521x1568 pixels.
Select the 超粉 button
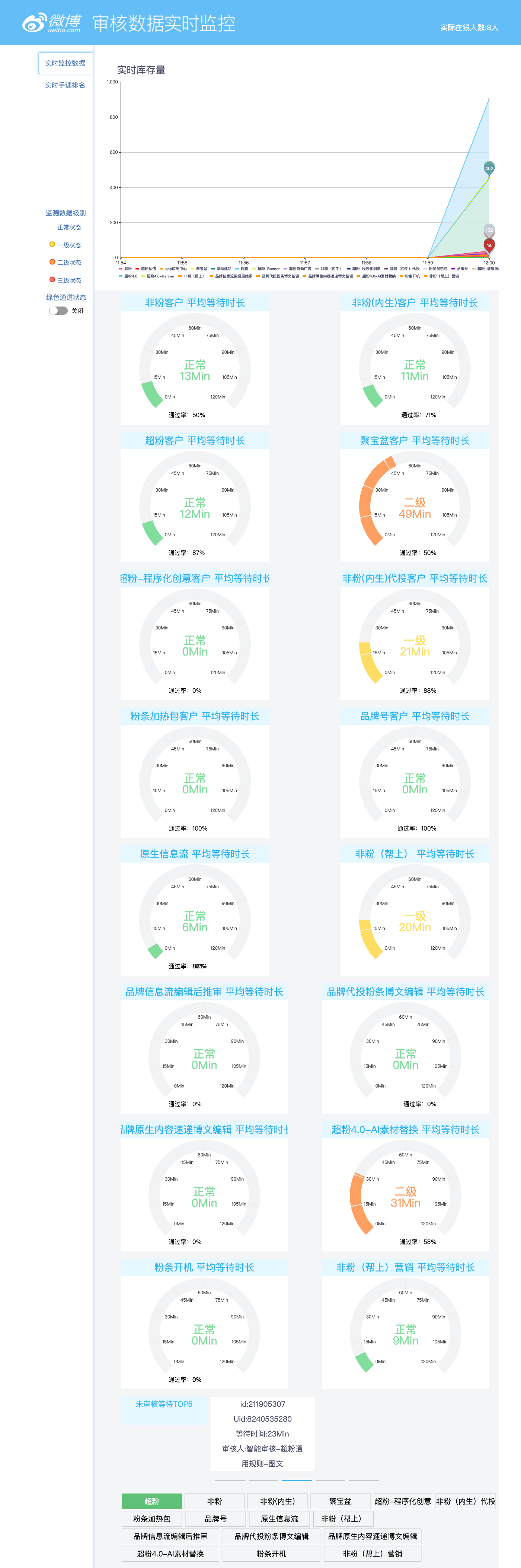coord(151,1501)
